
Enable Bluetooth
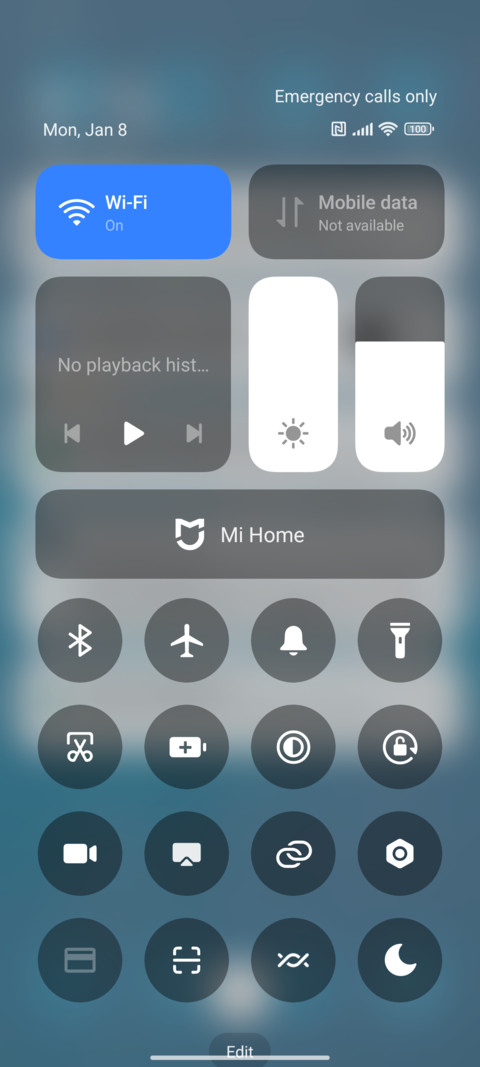80,640
